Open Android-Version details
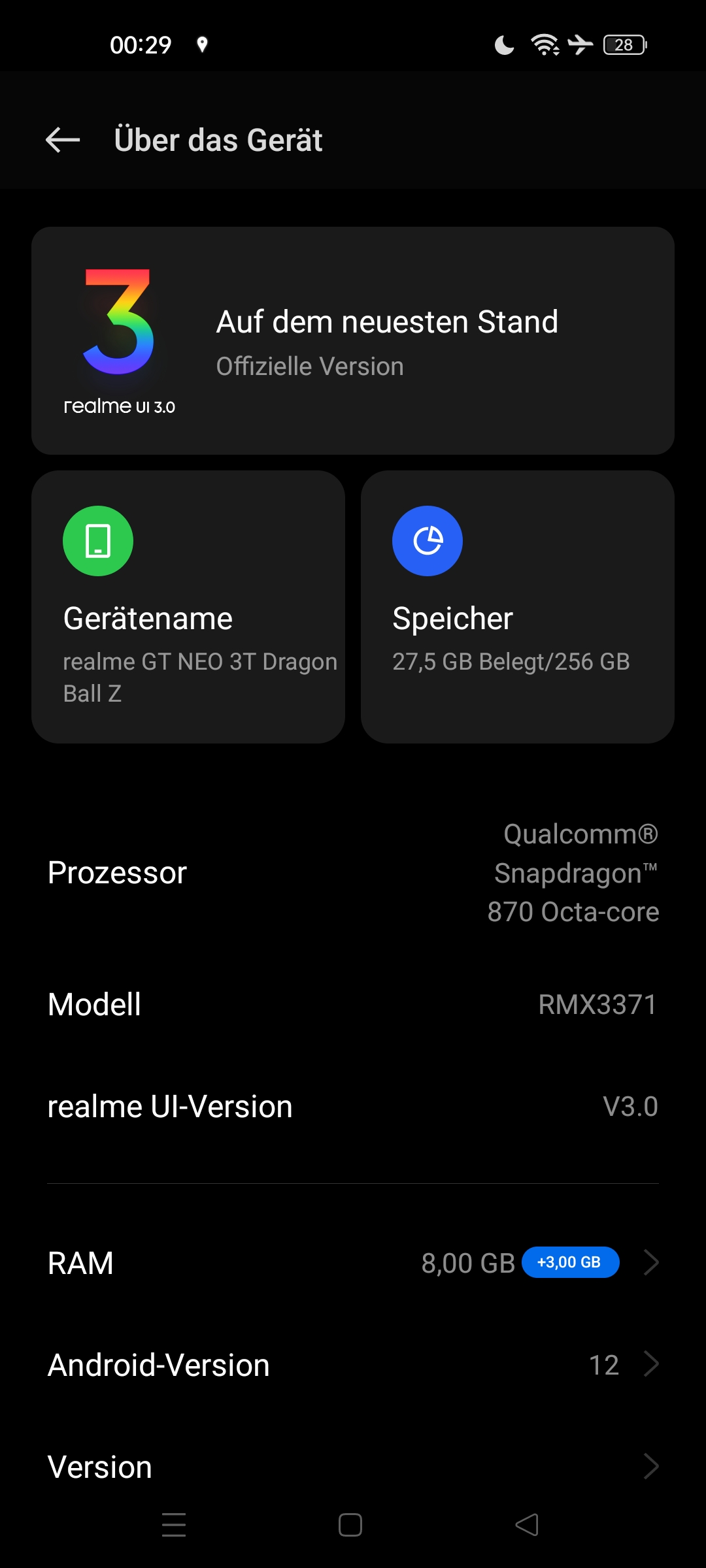The height and width of the screenshot is (1568, 706). pyautogui.click(x=353, y=1365)
